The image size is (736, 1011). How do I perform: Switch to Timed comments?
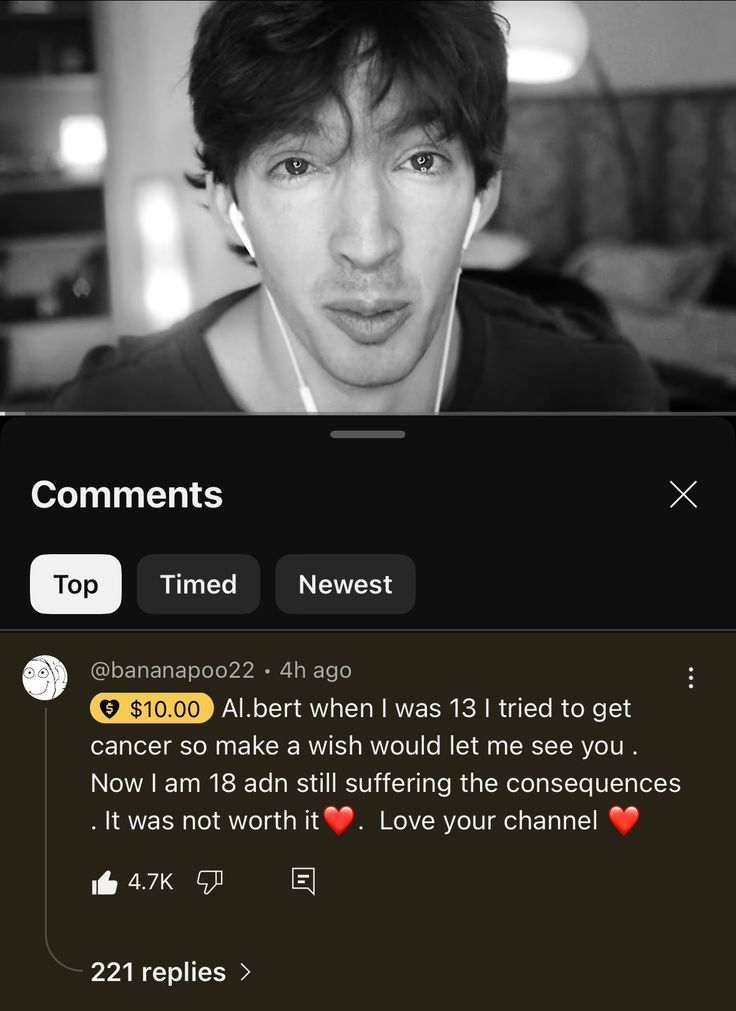point(198,584)
